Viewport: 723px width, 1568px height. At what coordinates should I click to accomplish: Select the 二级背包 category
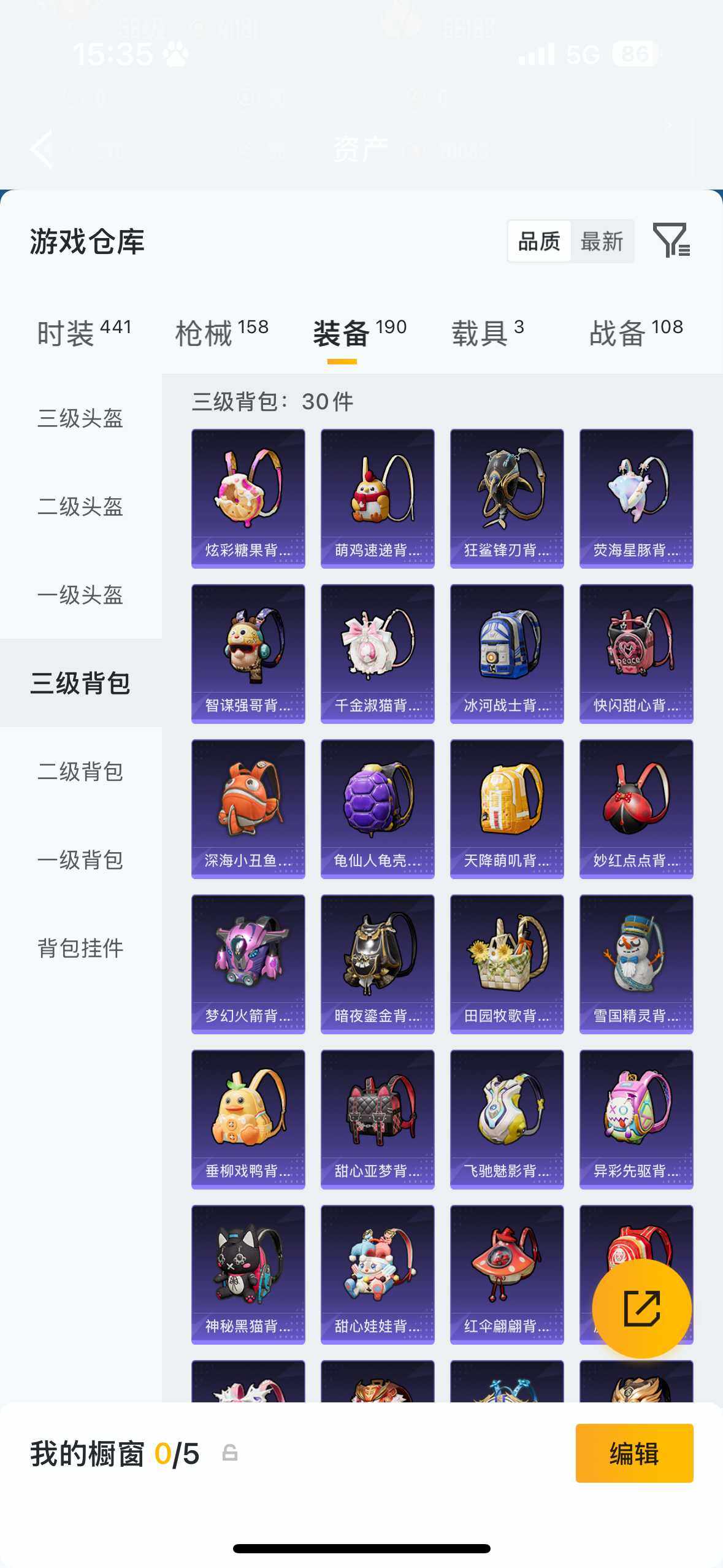tap(80, 773)
